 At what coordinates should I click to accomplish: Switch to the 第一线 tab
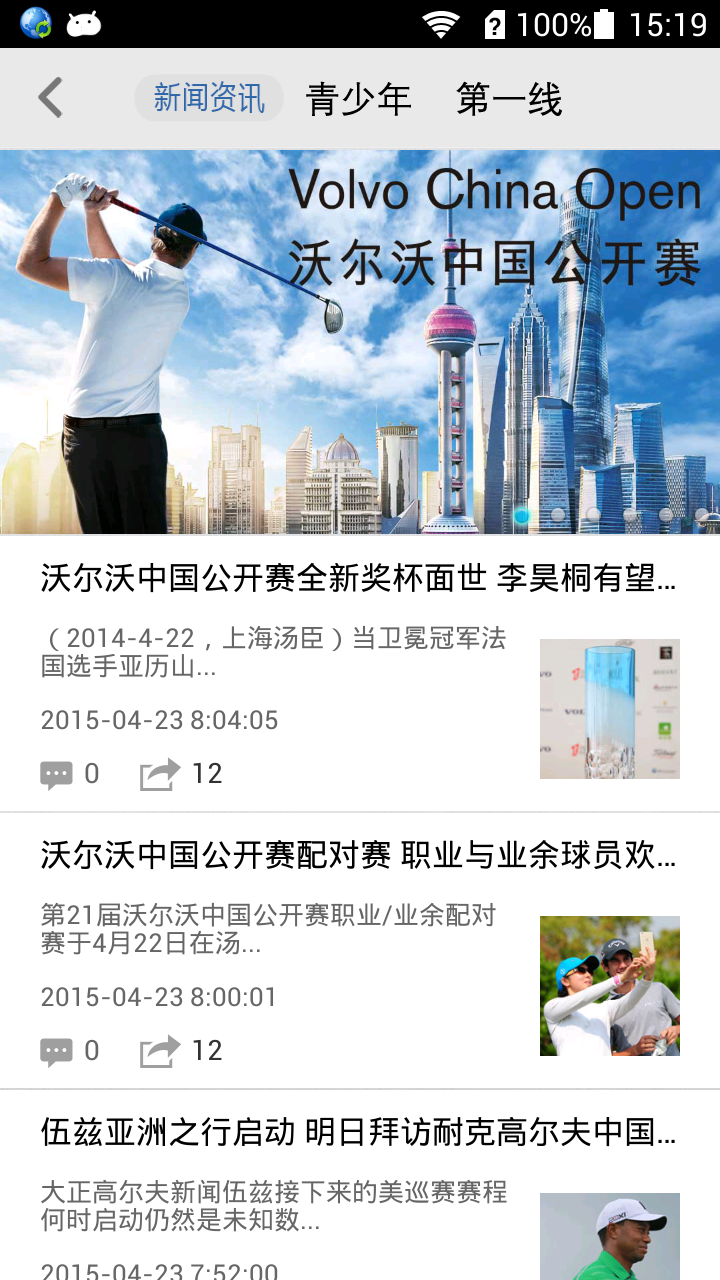point(509,99)
